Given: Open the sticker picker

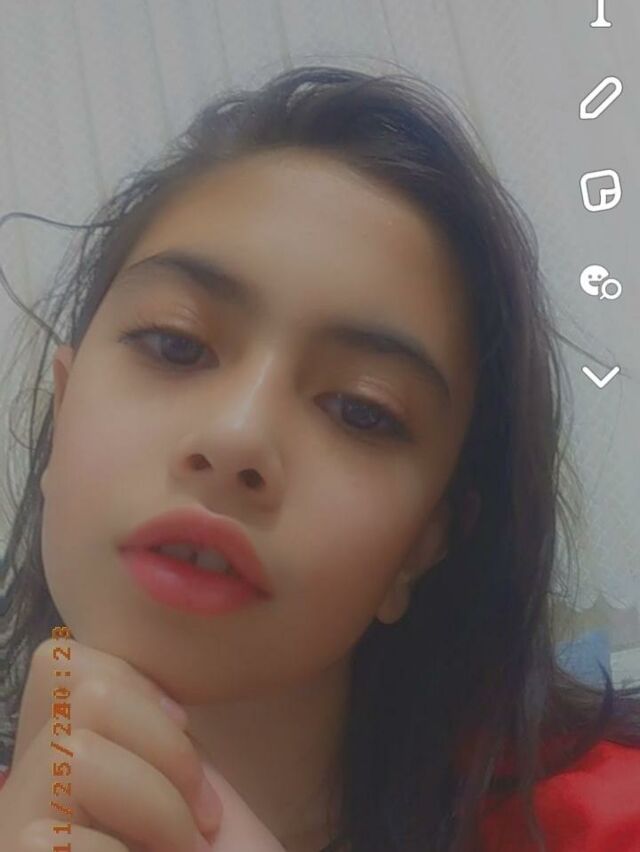Looking at the screenshot, I should click(x=600, y=190).
